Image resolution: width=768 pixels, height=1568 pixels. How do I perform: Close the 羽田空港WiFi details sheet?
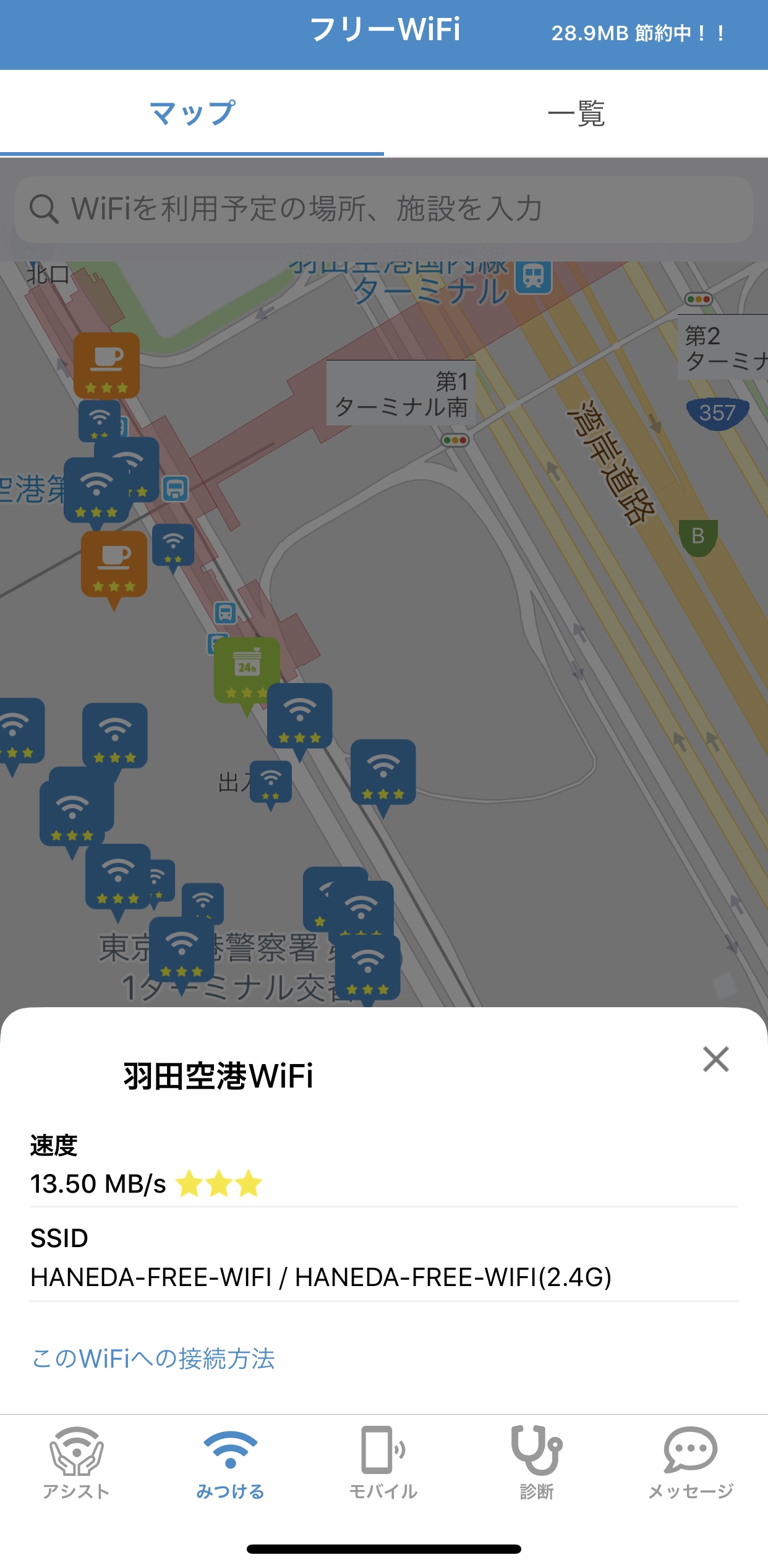point(715,1059)
